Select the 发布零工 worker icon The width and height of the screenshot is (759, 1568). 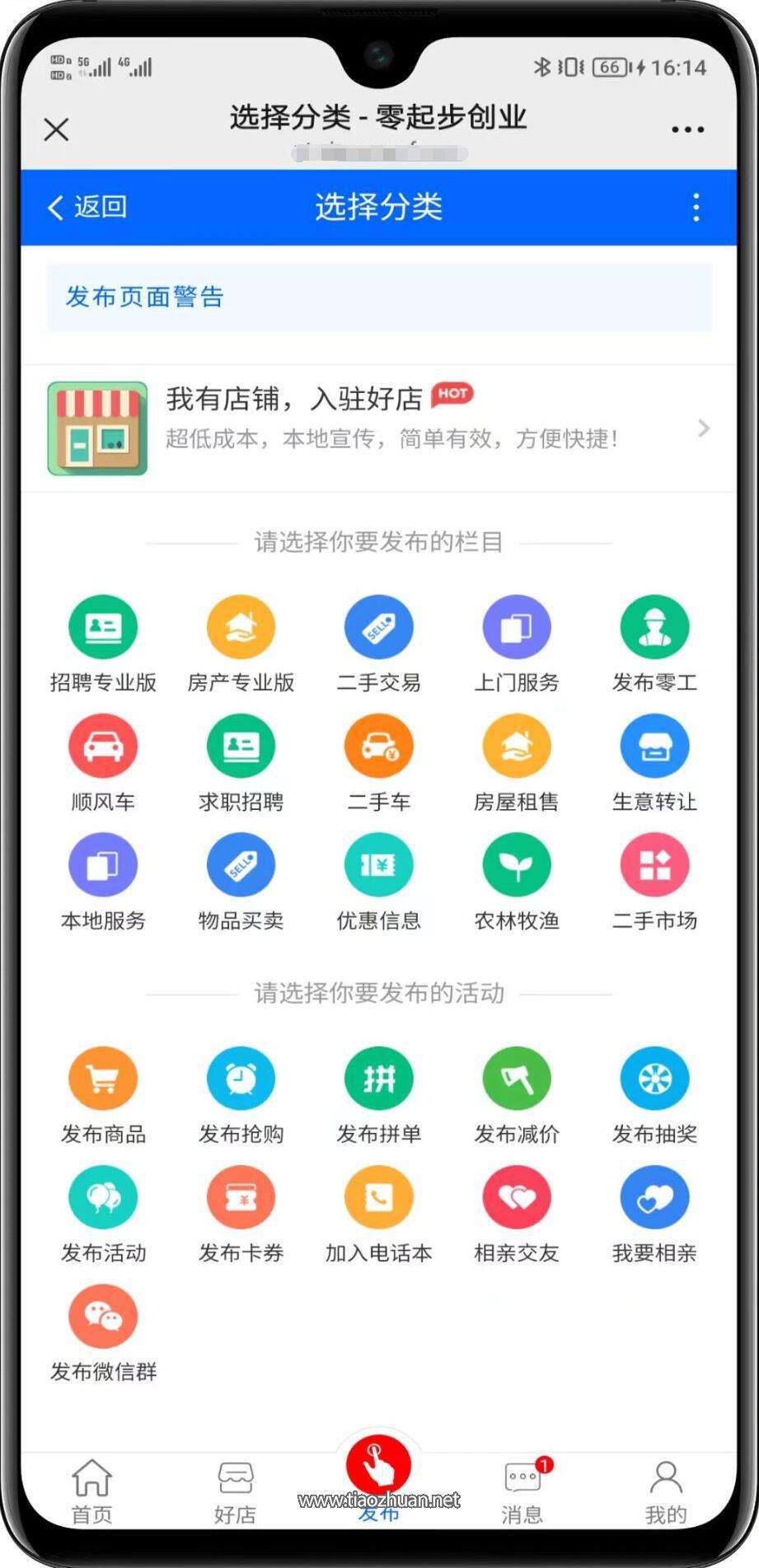654,626
